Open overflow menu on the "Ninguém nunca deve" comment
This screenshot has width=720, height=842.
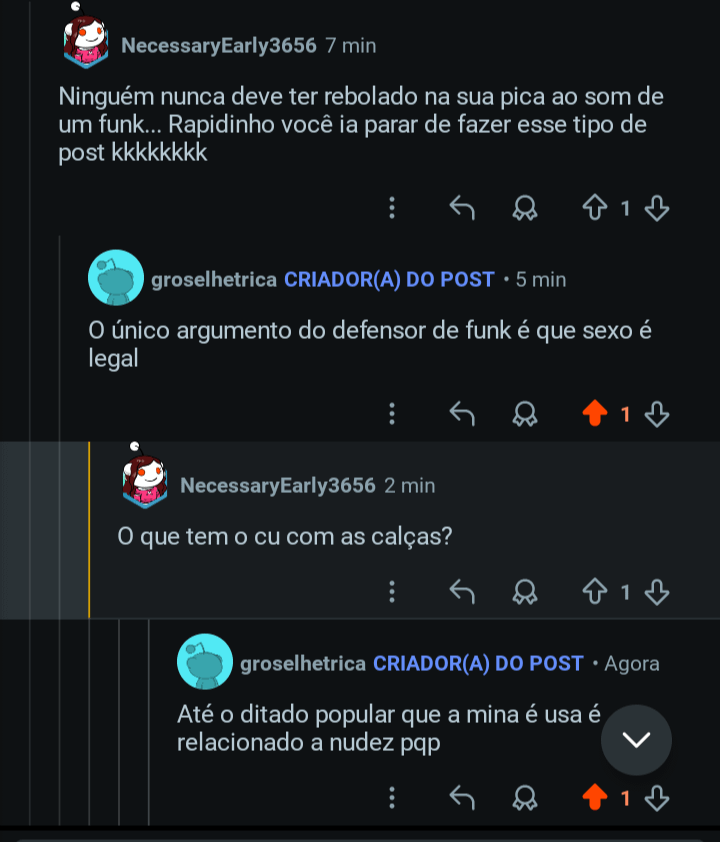[x=392, y=208]
